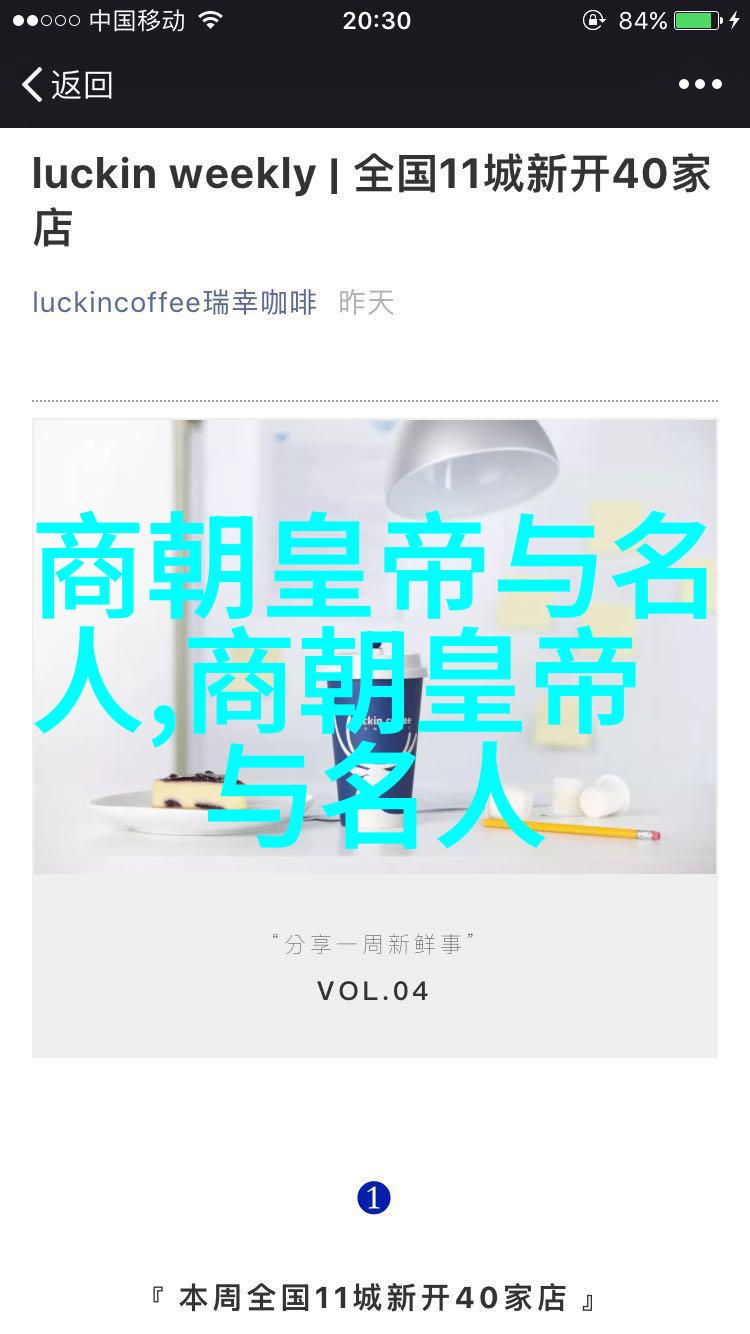Image resolution: width=750 pixels, height=1334 pixels.
Task: Open the three-dot overflow menu
Action: point(699,85)
